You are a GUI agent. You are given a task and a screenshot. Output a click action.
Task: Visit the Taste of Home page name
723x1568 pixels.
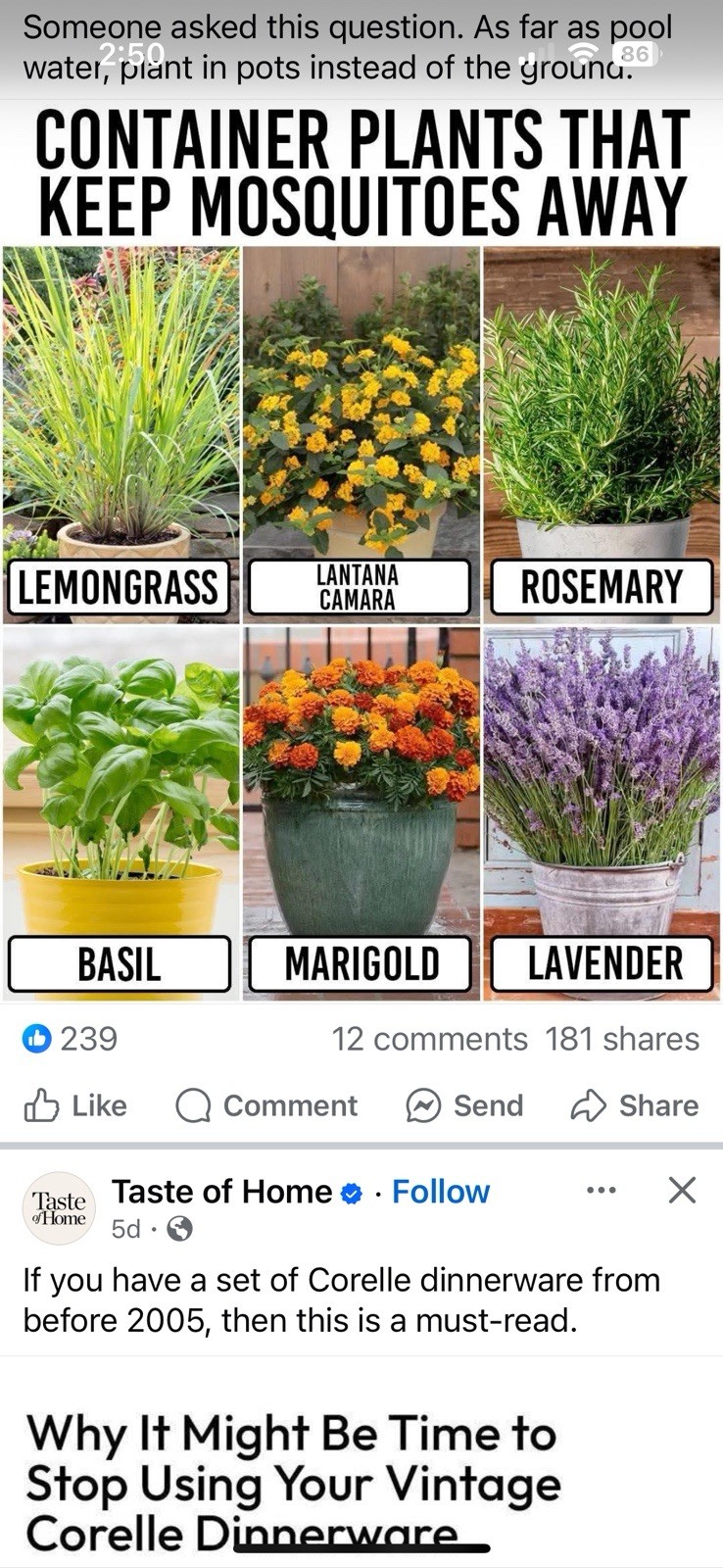coord(221,1192)
